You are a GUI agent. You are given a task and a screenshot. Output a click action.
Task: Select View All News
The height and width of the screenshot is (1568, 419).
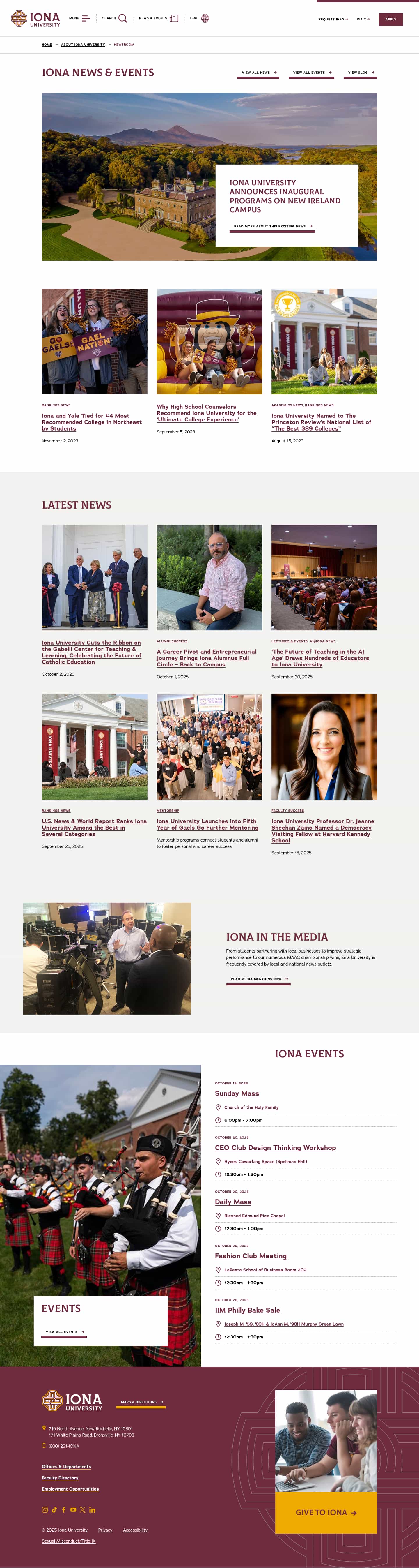[x=258, y=73]
